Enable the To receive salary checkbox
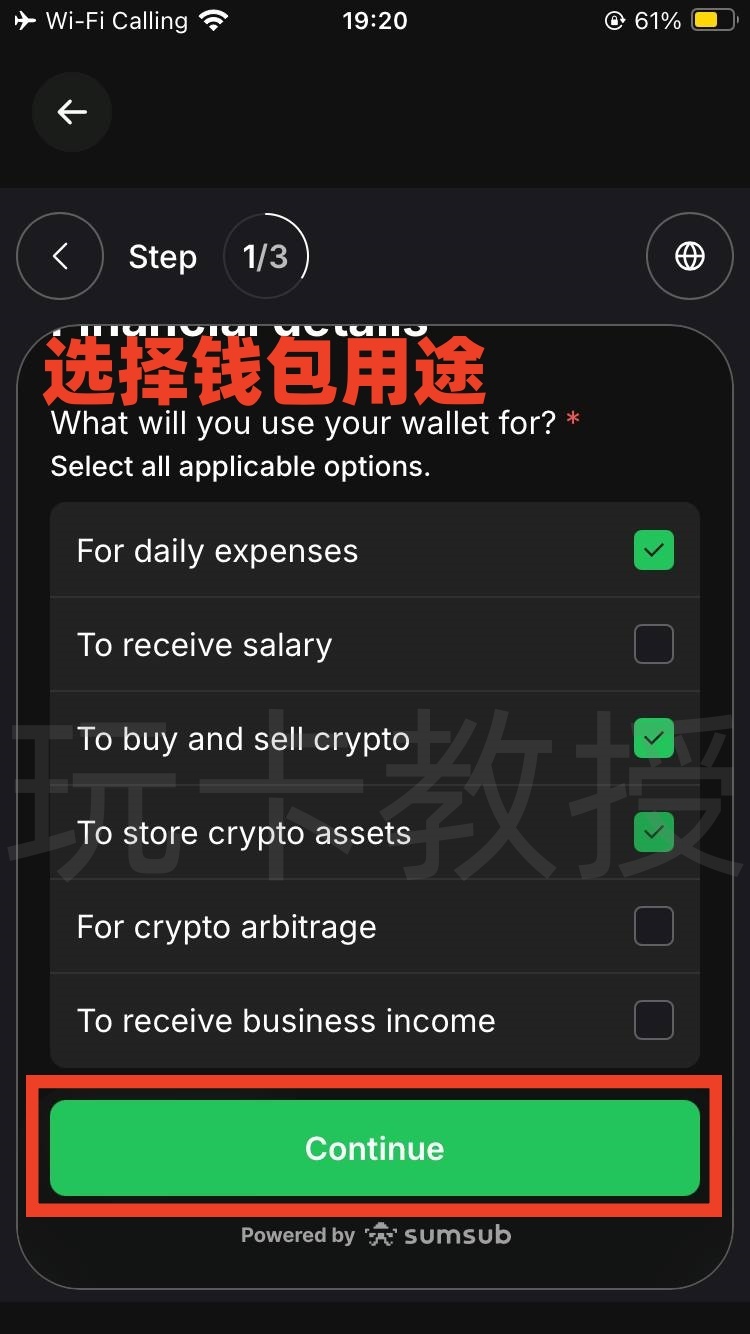The height and width of the screenshot is (1334, 750). coord(653,644)
